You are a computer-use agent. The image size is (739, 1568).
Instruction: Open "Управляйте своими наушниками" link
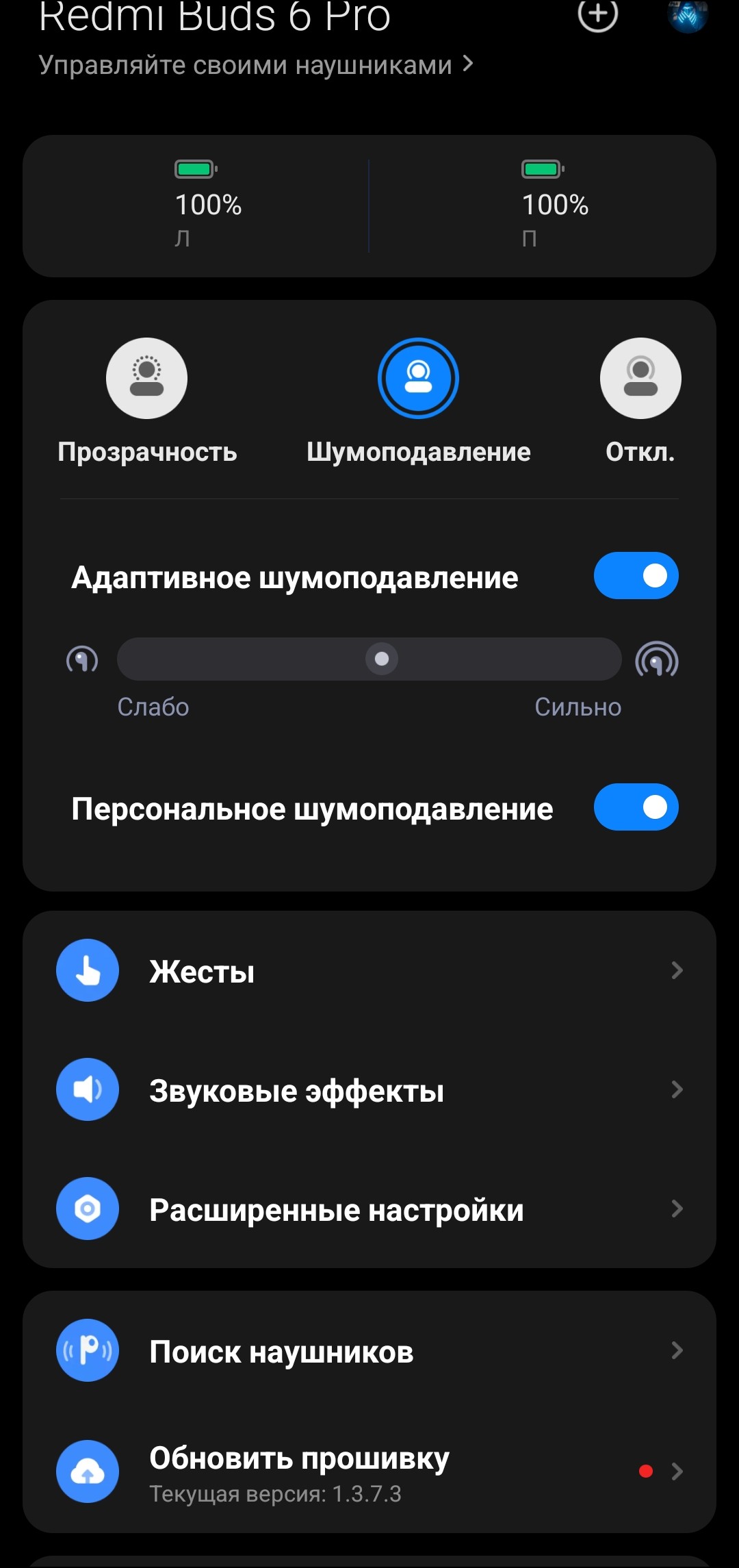point(256,65)
